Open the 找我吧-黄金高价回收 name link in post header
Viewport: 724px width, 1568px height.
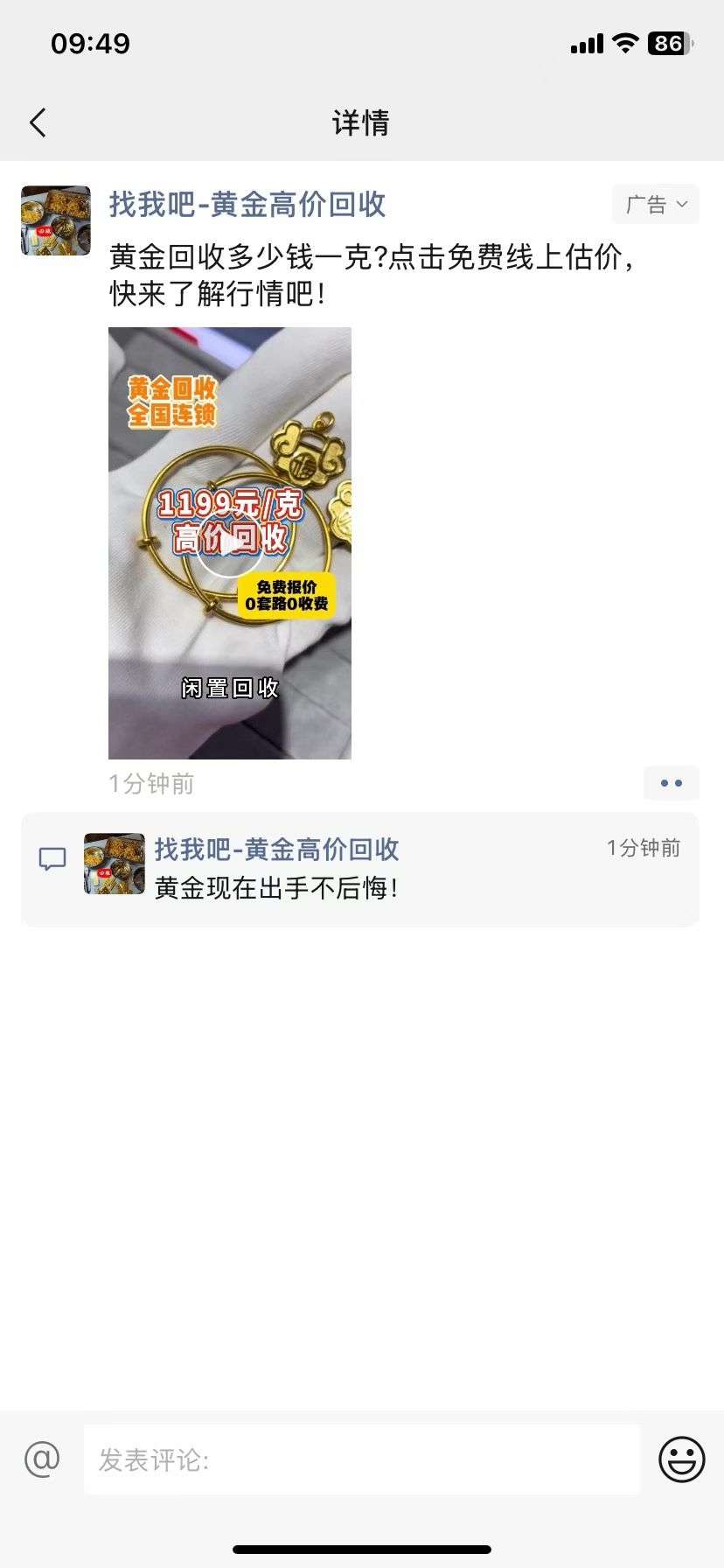247,205
